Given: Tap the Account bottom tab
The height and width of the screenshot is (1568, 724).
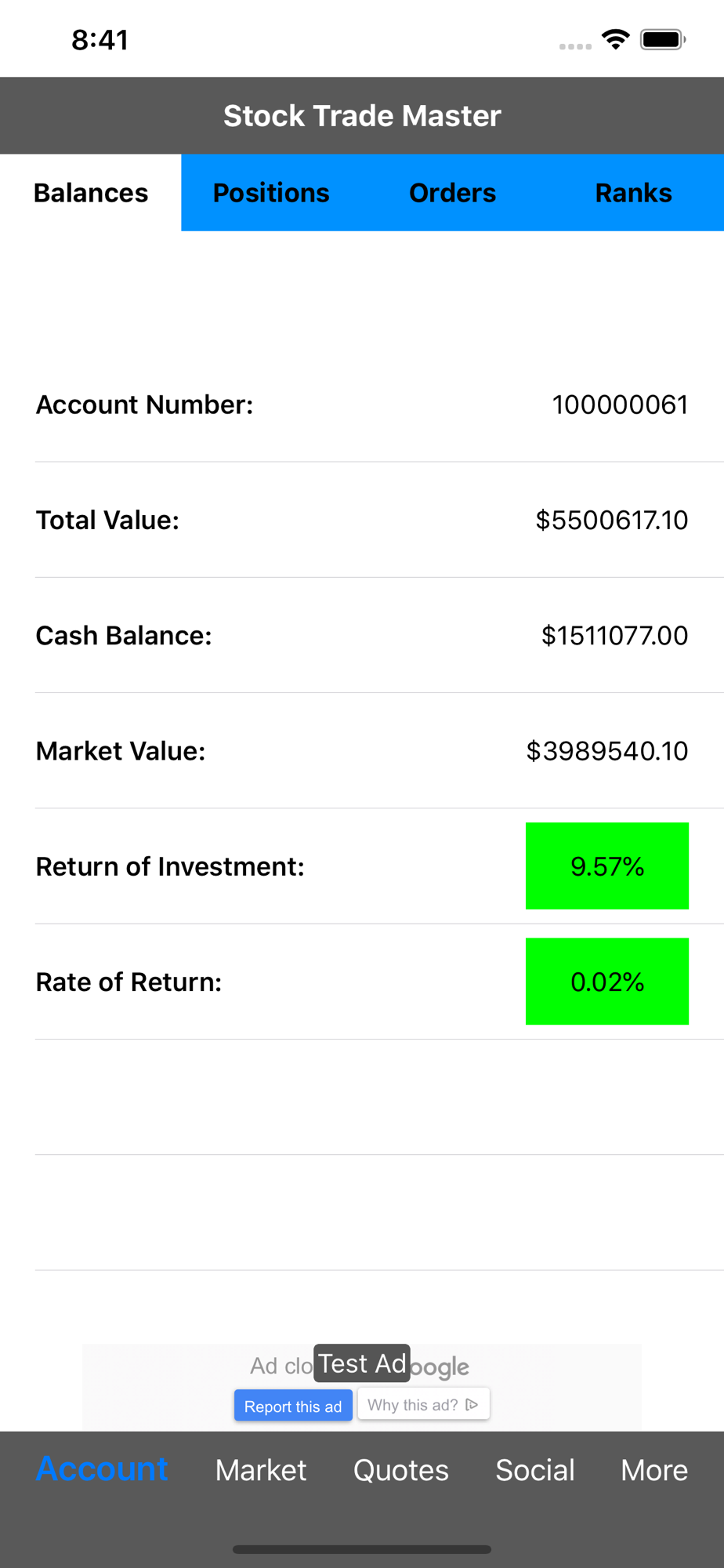Looking at the screenshot, I should (x=102, y=1470).
